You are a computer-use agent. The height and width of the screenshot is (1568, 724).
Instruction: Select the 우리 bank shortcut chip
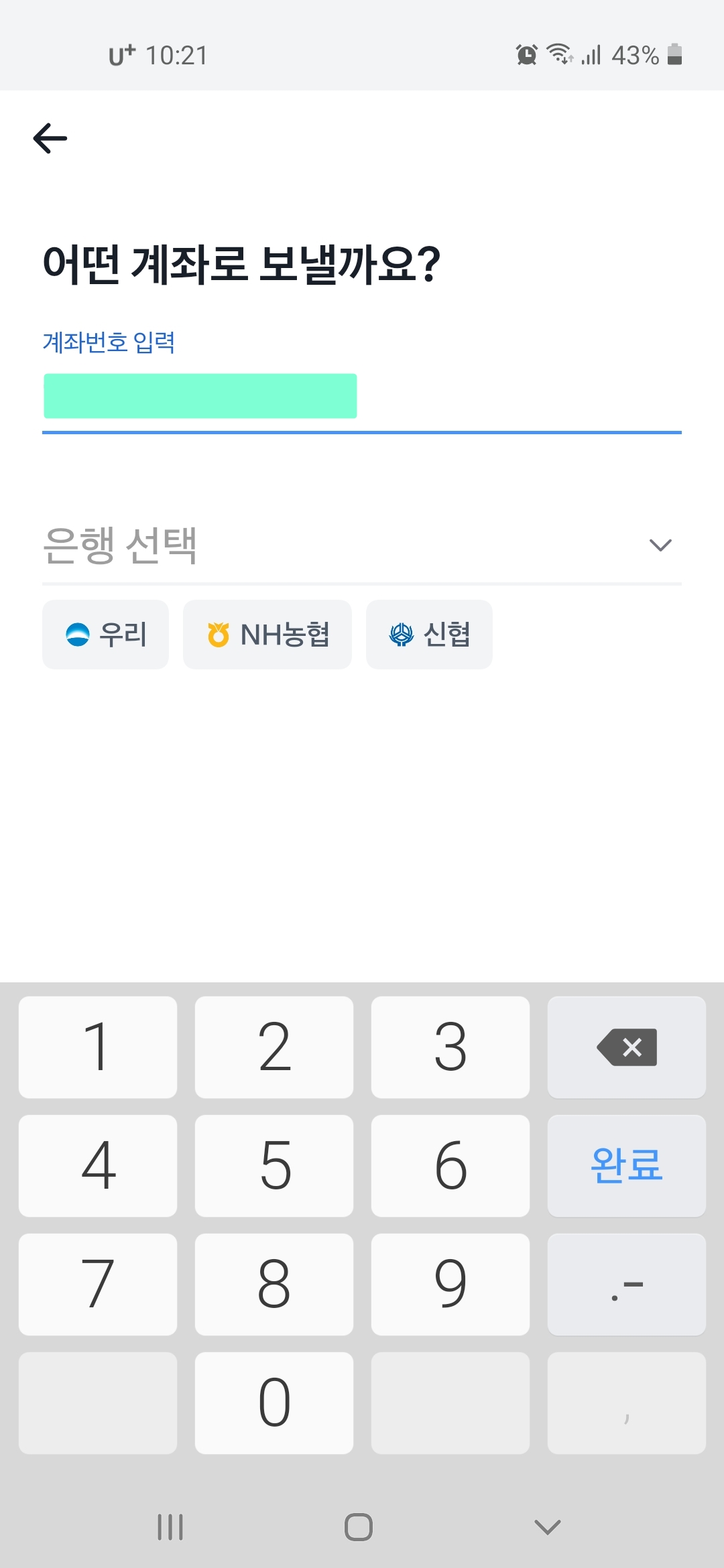(105, 634)
